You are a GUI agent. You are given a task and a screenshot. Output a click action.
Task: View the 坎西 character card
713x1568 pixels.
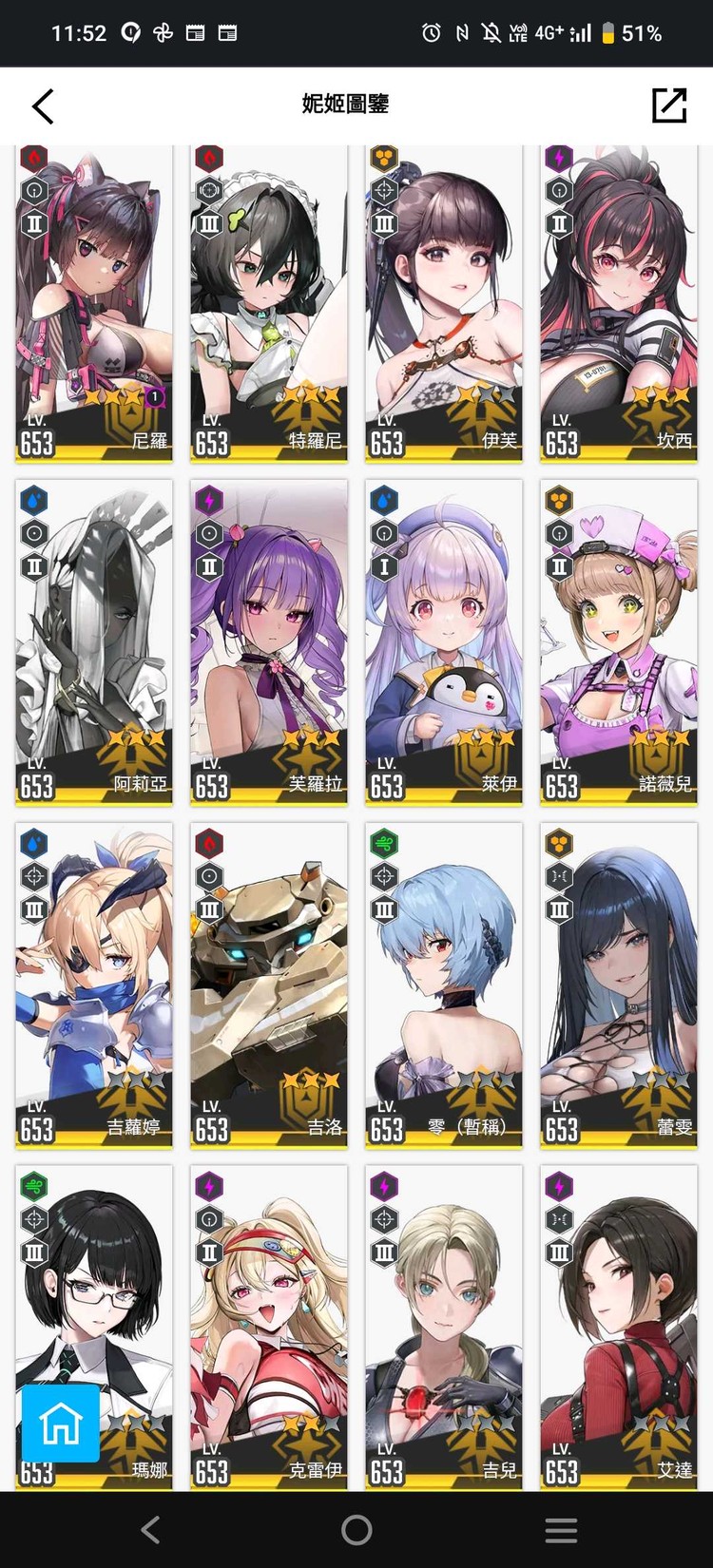point(619,304)
